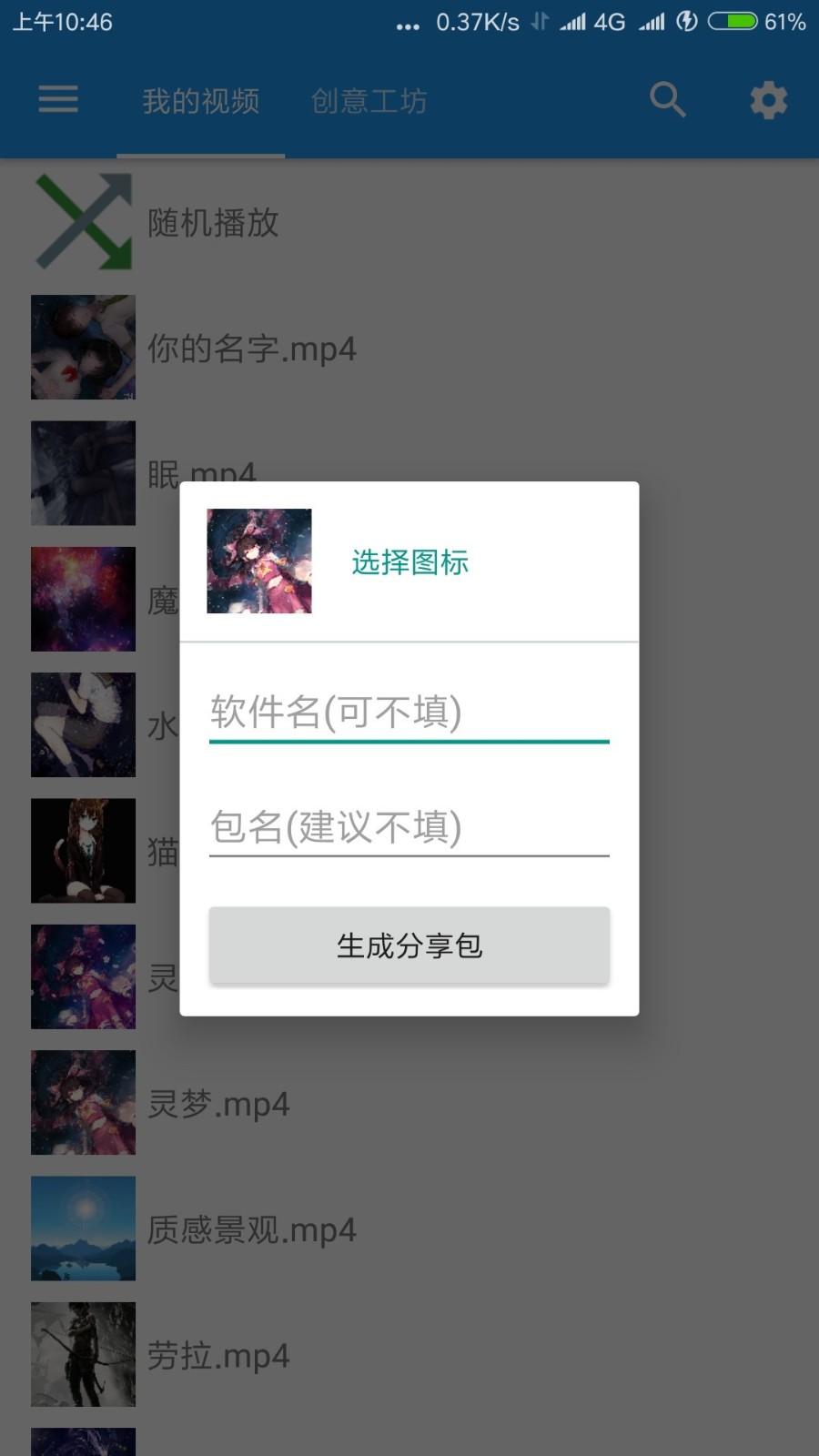Screen dimensions: 819x1456
Task: Open the settings gear
Action: tap(768, 100)
